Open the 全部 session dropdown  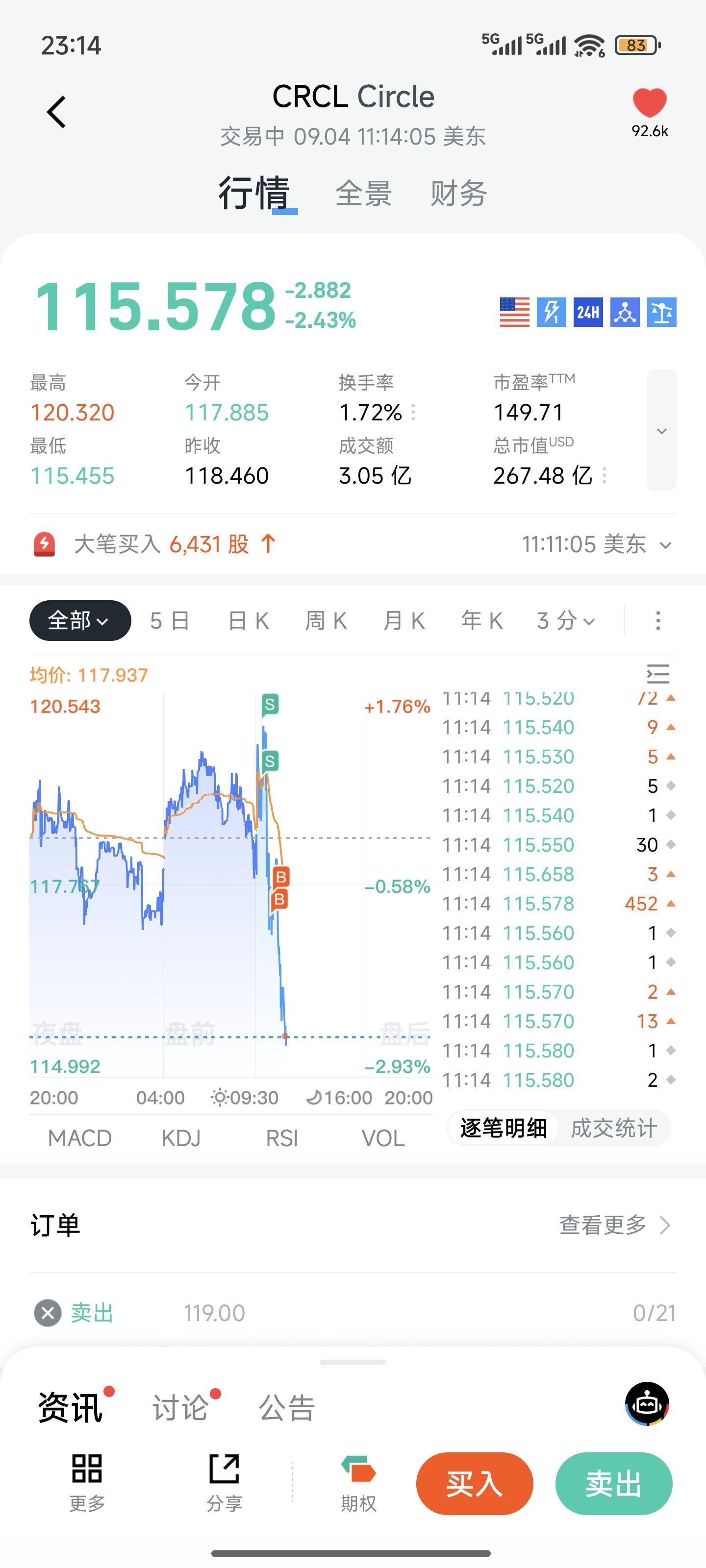tap(80, 621)
